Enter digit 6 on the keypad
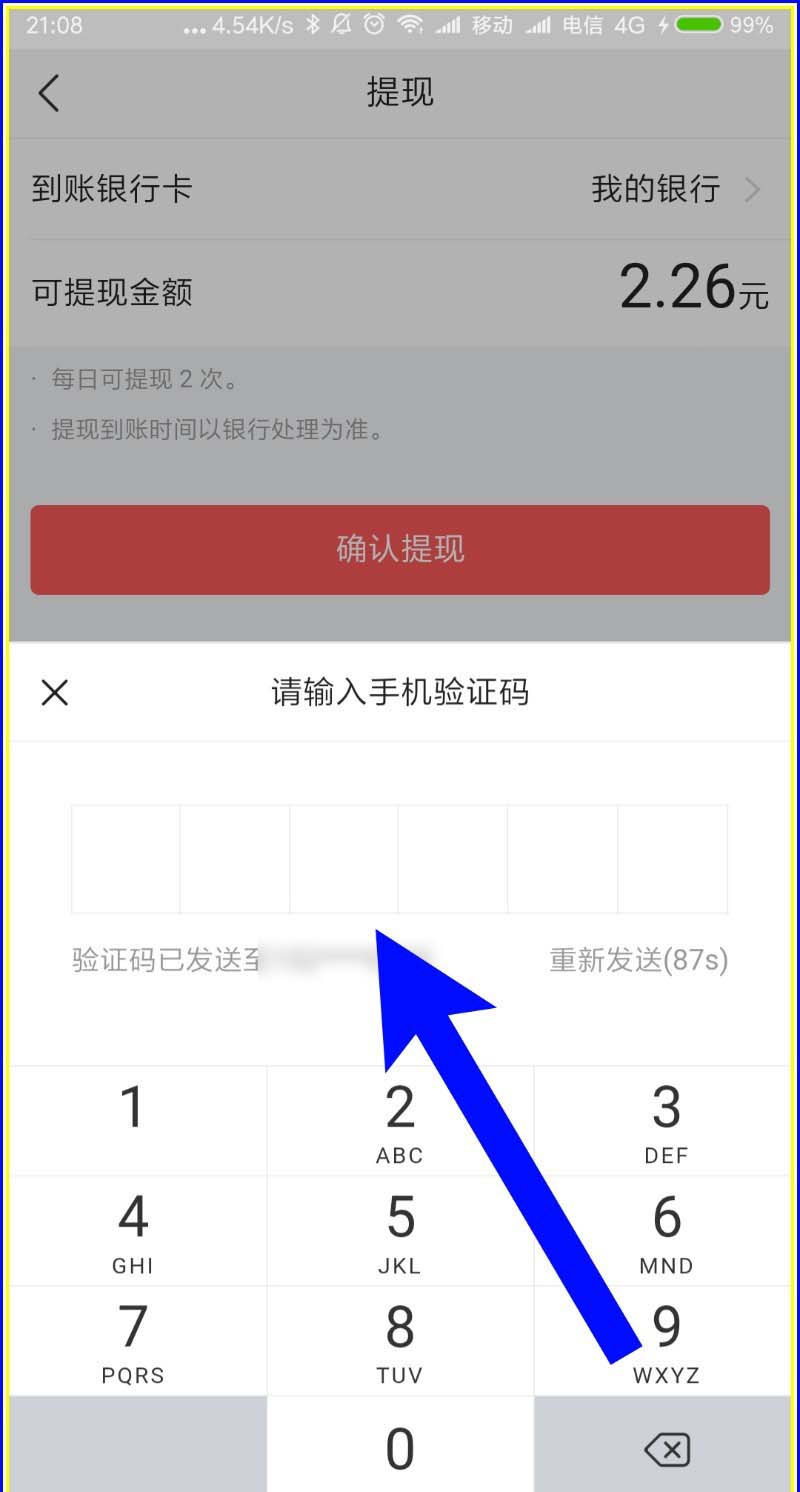Screen dimensions: 800x1492 tap(666, 1231)
